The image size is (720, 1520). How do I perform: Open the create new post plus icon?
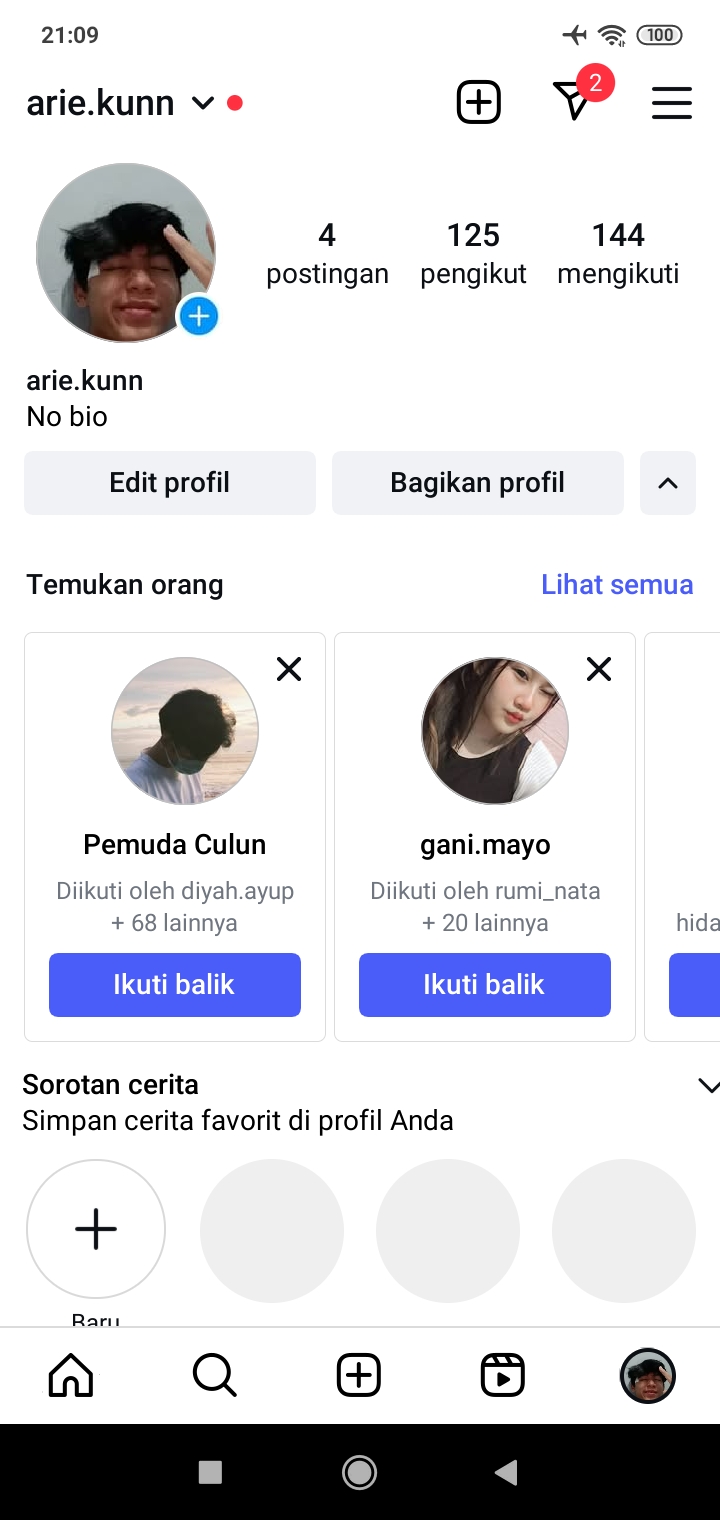(478, 102)
